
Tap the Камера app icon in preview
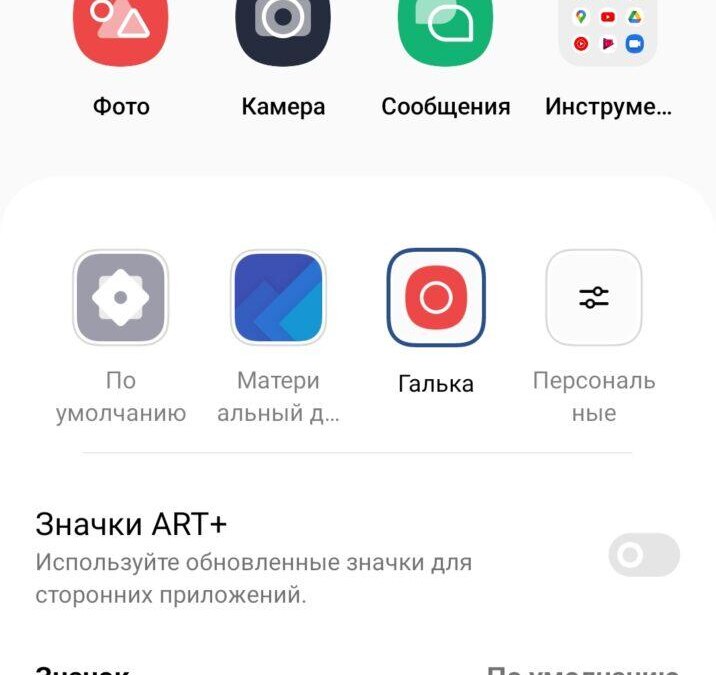(x=283, y=30)
